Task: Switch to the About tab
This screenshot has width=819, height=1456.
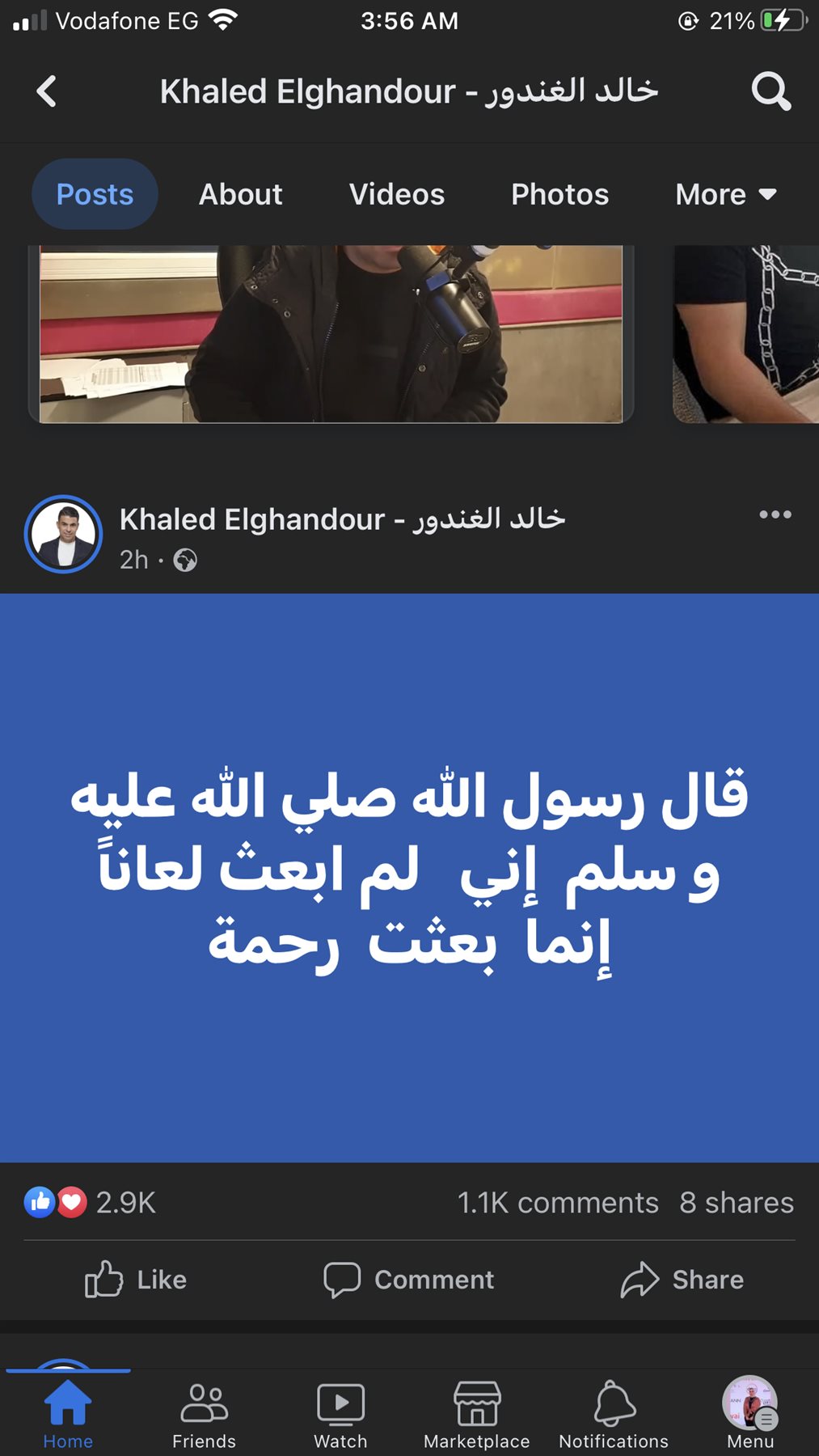Action: [240, 194]
